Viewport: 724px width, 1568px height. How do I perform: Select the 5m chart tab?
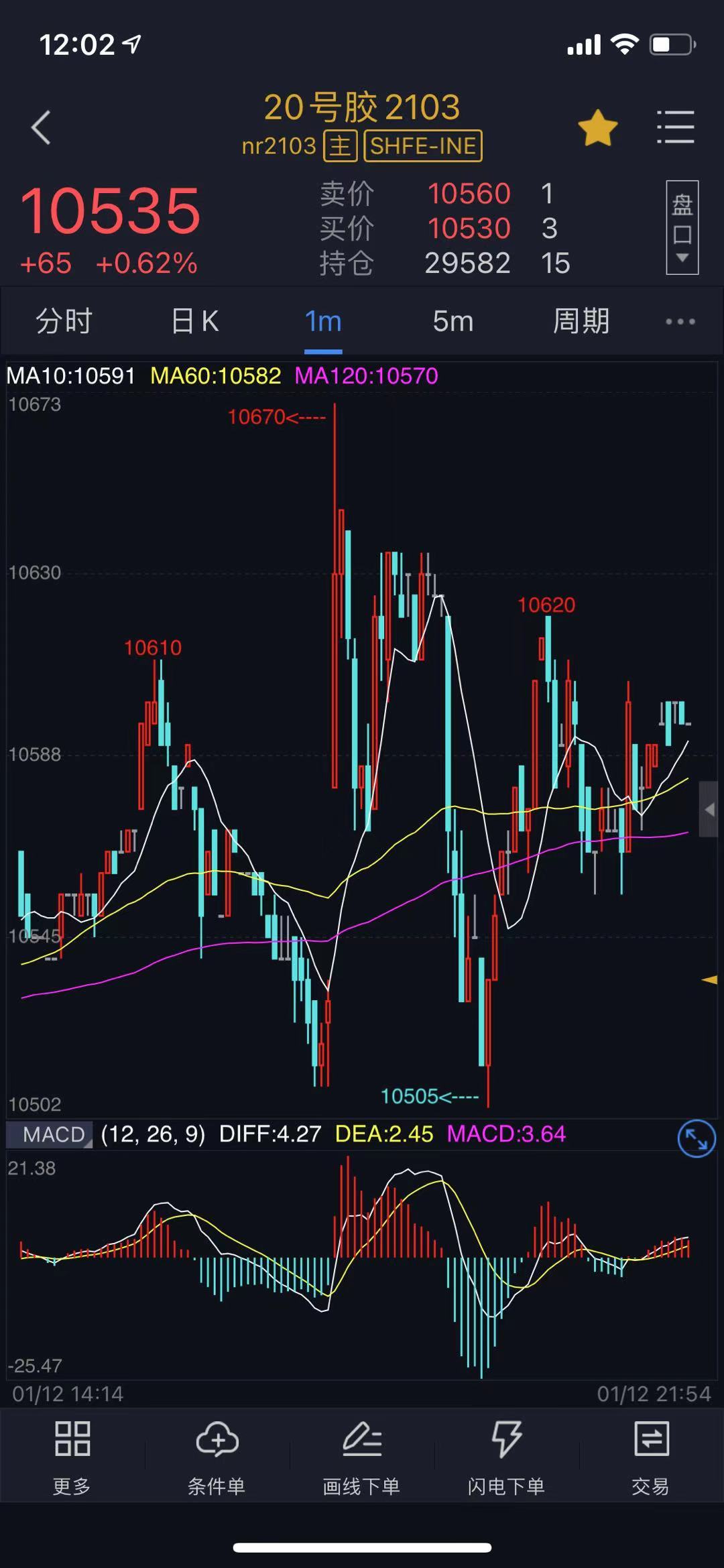452,321
